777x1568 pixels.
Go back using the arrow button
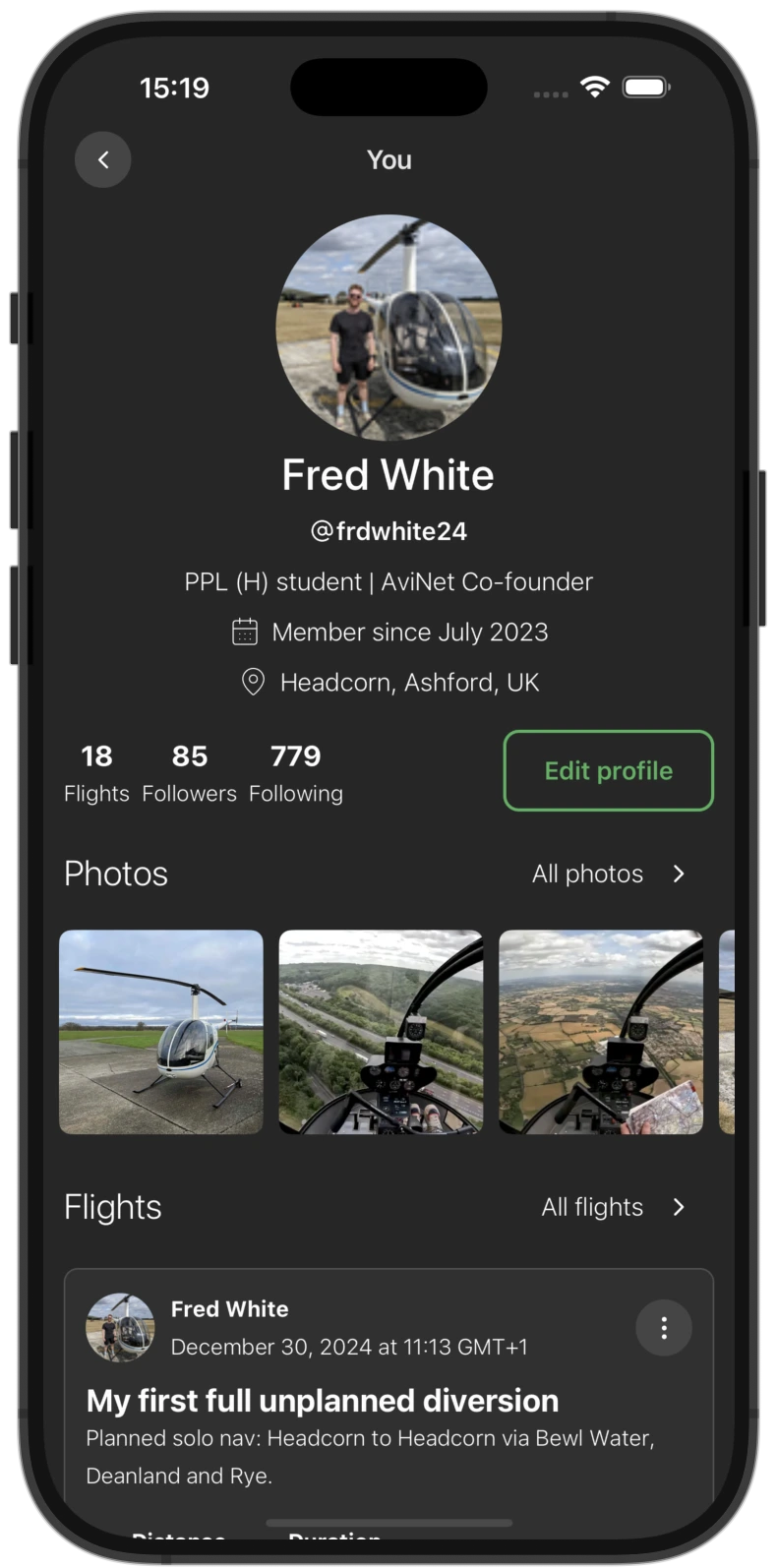click(x=103, y=159)
